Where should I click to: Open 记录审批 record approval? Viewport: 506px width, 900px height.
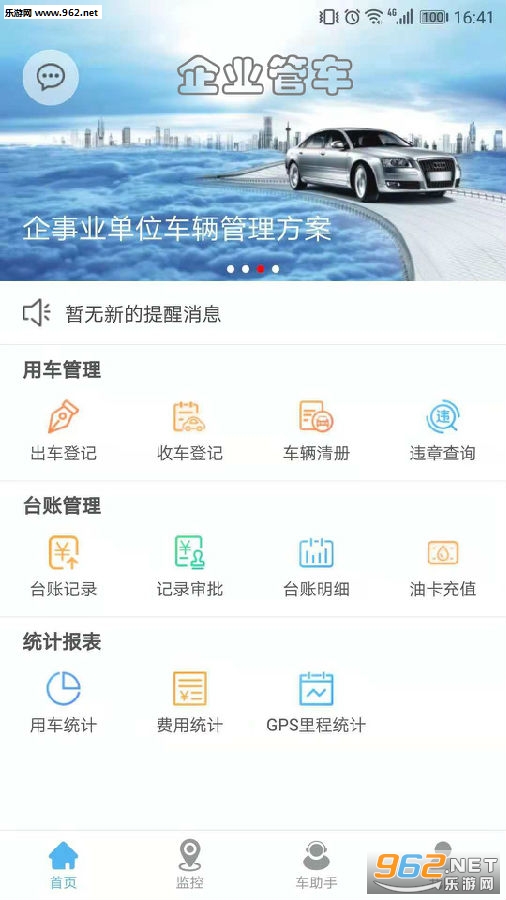click(x=190, y=566)
